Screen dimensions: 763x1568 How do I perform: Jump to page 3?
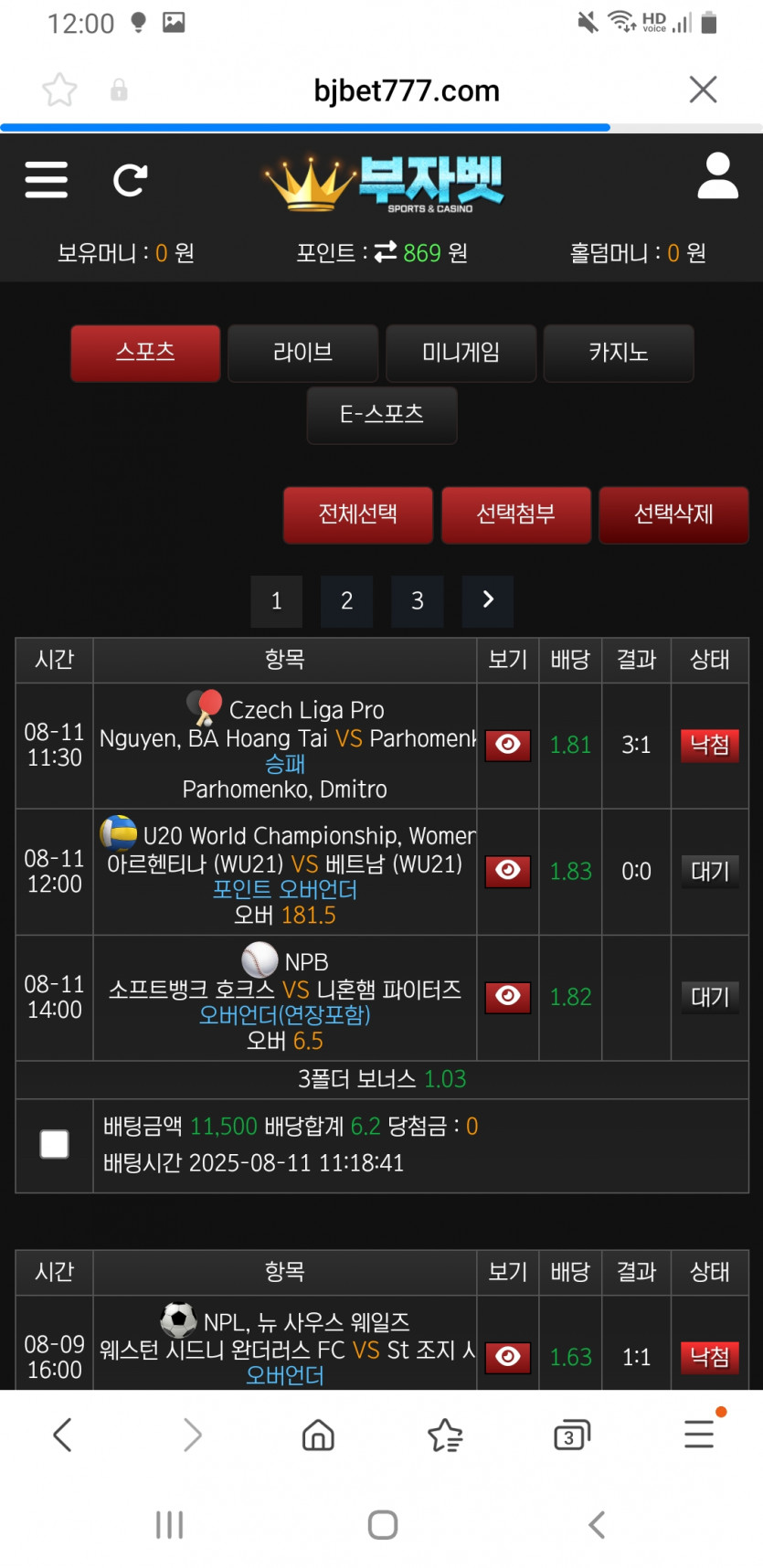pos(418,601)
